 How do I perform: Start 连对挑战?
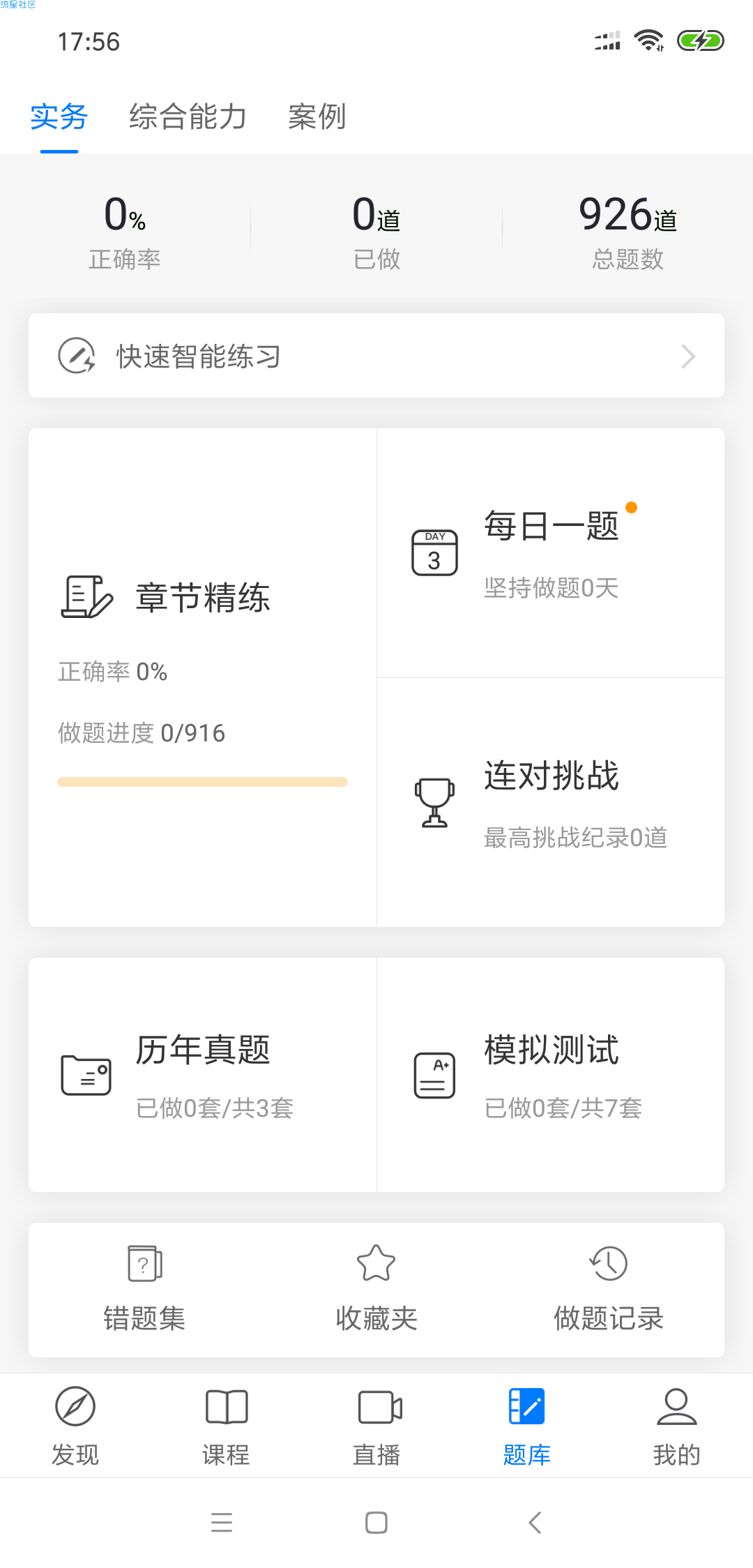551,802
